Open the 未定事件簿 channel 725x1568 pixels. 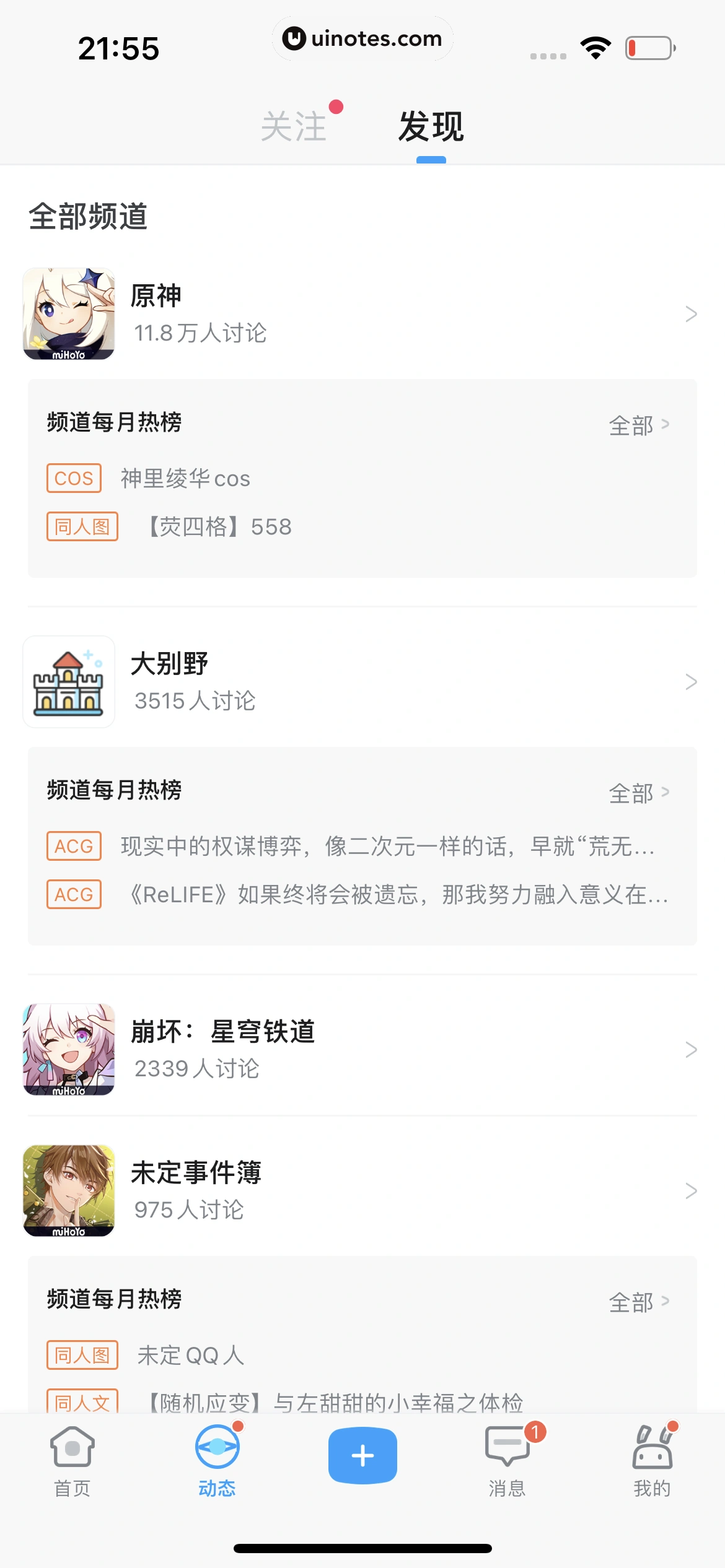[359, 1191]
